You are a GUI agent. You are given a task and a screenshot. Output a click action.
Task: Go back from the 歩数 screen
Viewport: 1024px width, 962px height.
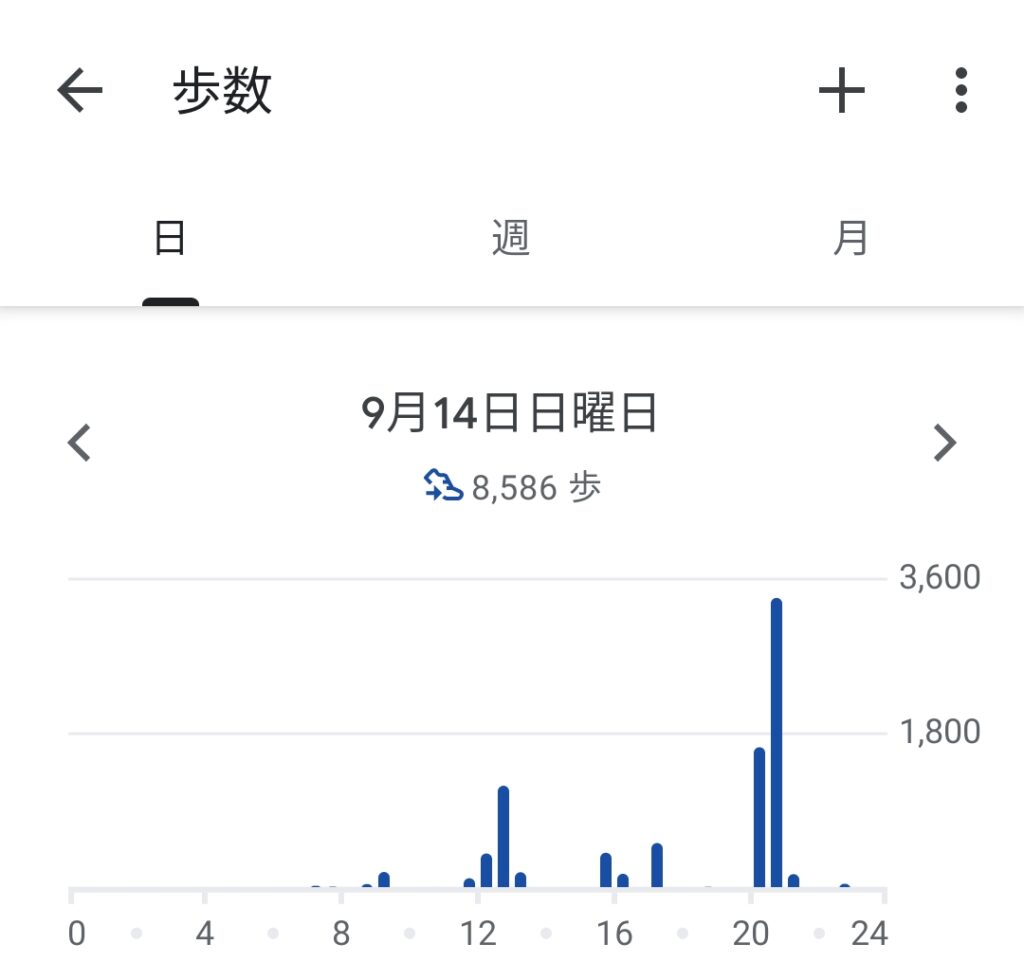80,91
